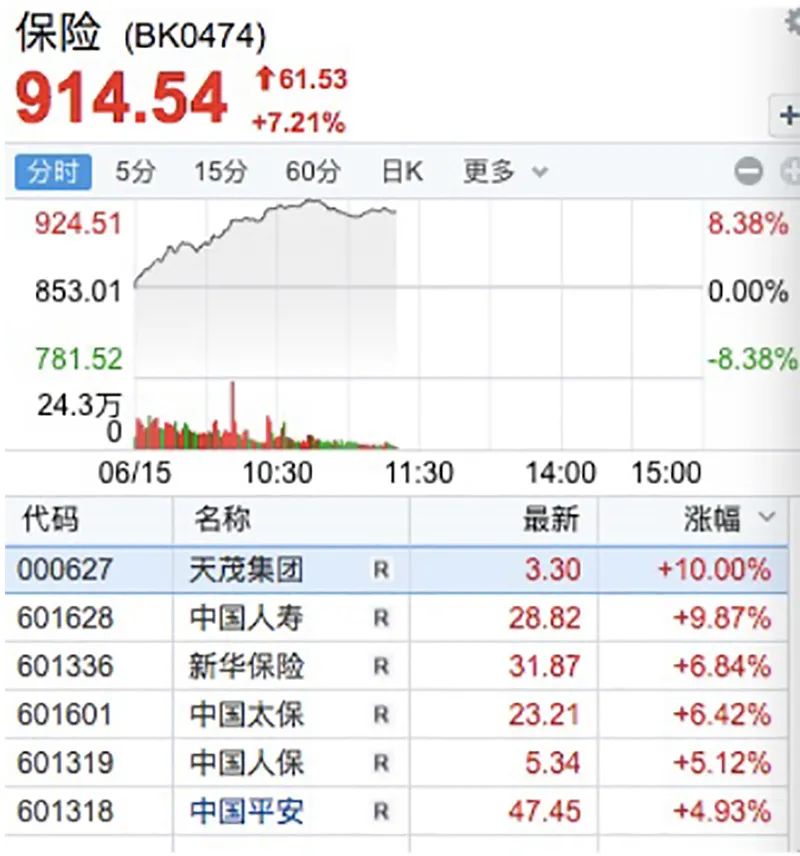The height and width of the screenshot is (856, 800).
Task: Switch to the 60分 chart
Action: [312, 172]
